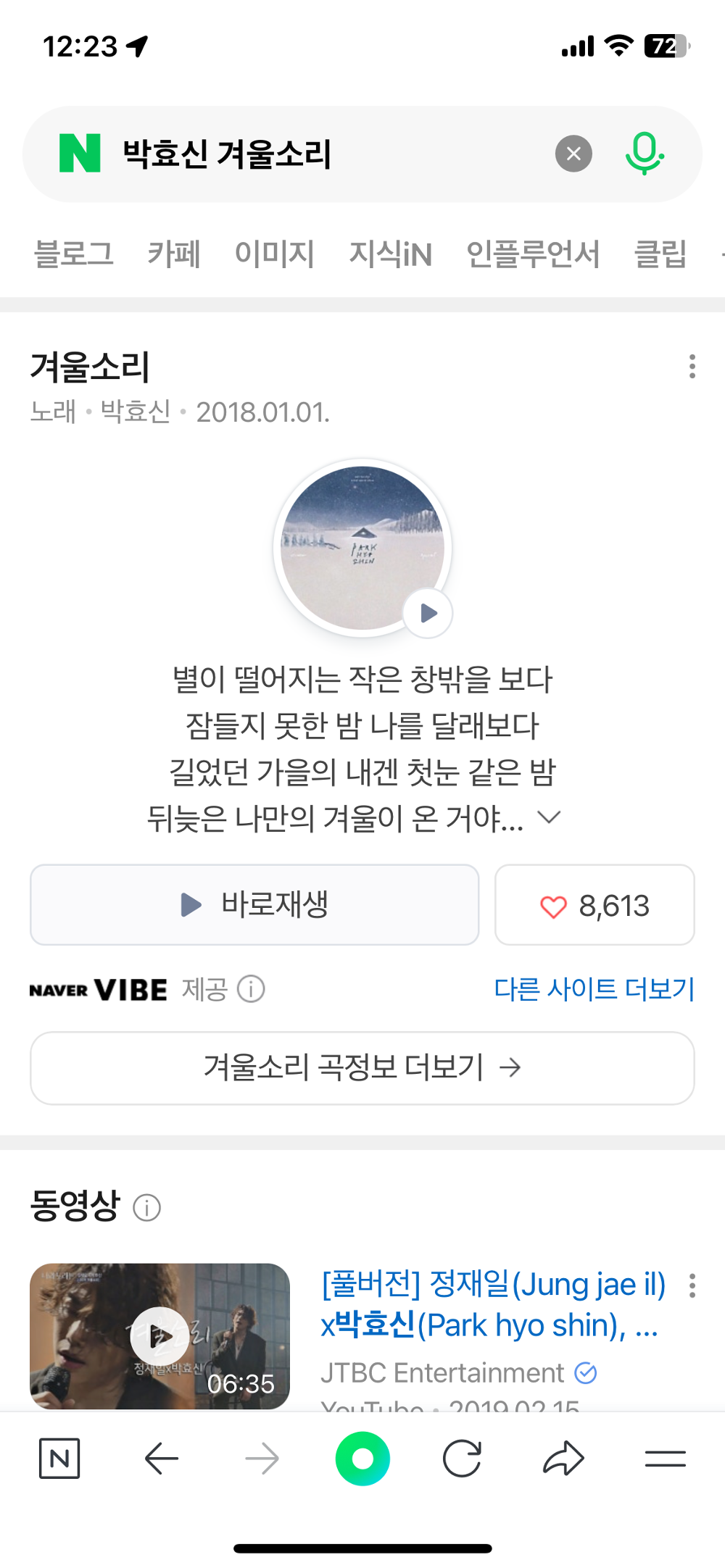Switch to the 지식iN tab
Screen dimensions: 725x1568
[391, 255]
